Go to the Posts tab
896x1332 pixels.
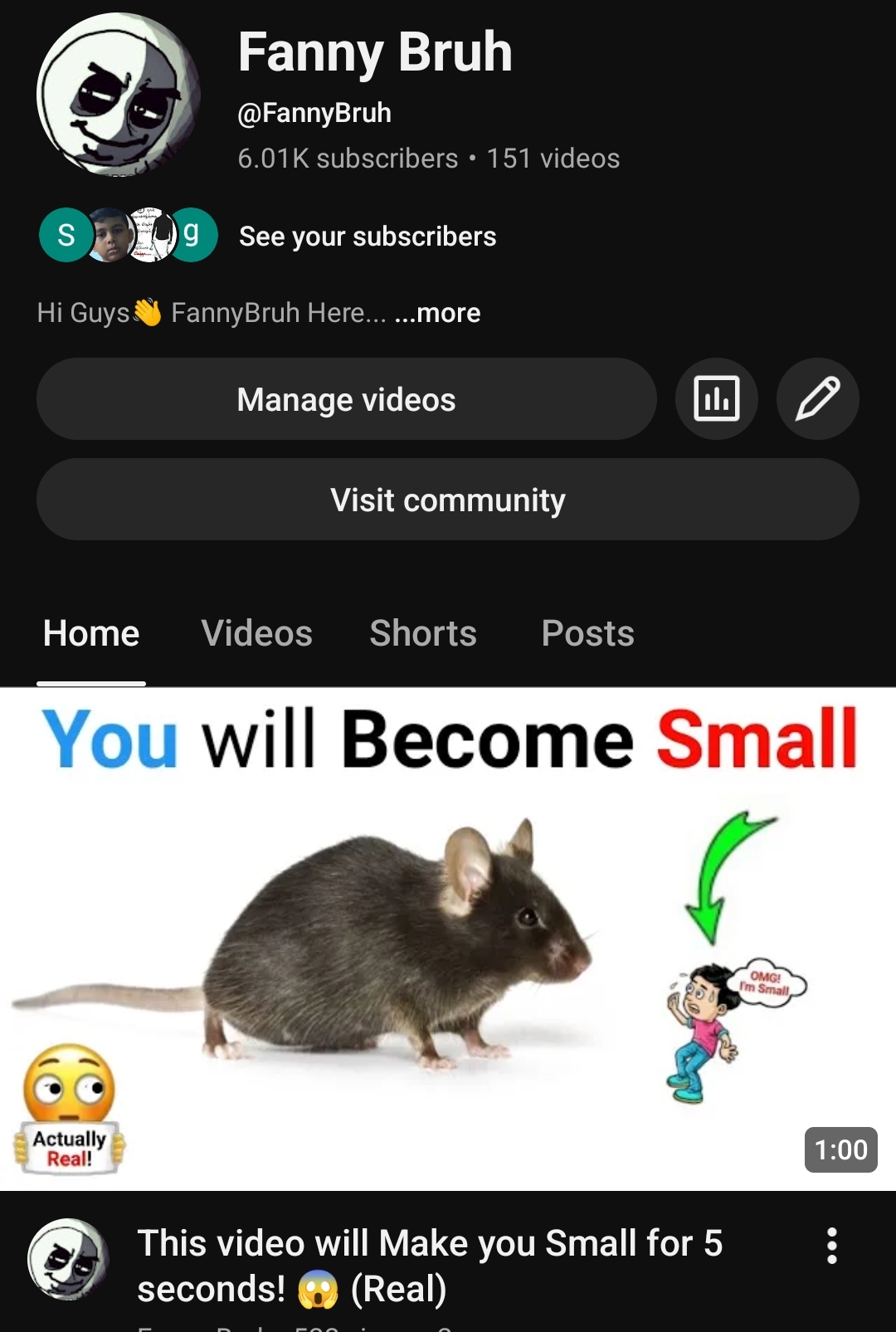(587, 633)
